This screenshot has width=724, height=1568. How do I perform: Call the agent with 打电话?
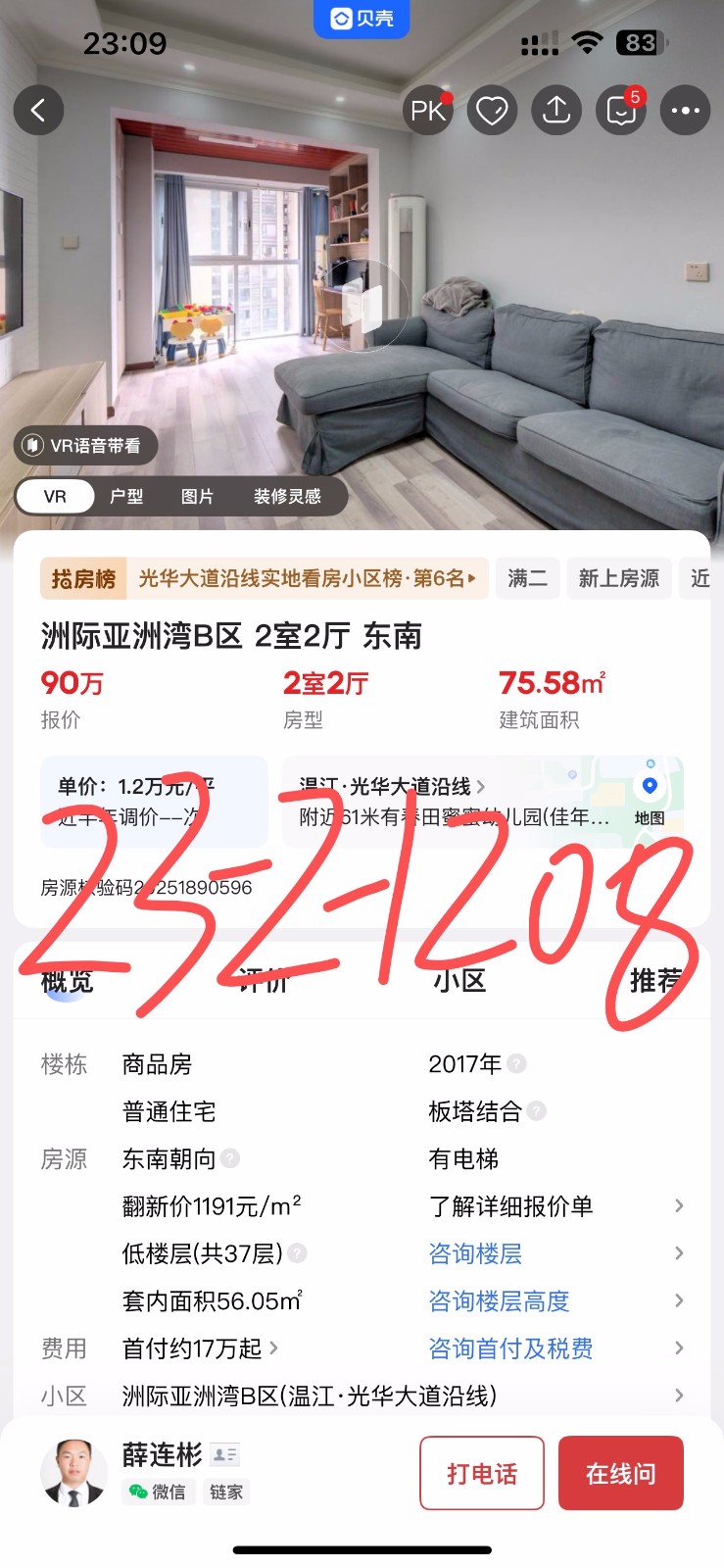pos(482,1473)
